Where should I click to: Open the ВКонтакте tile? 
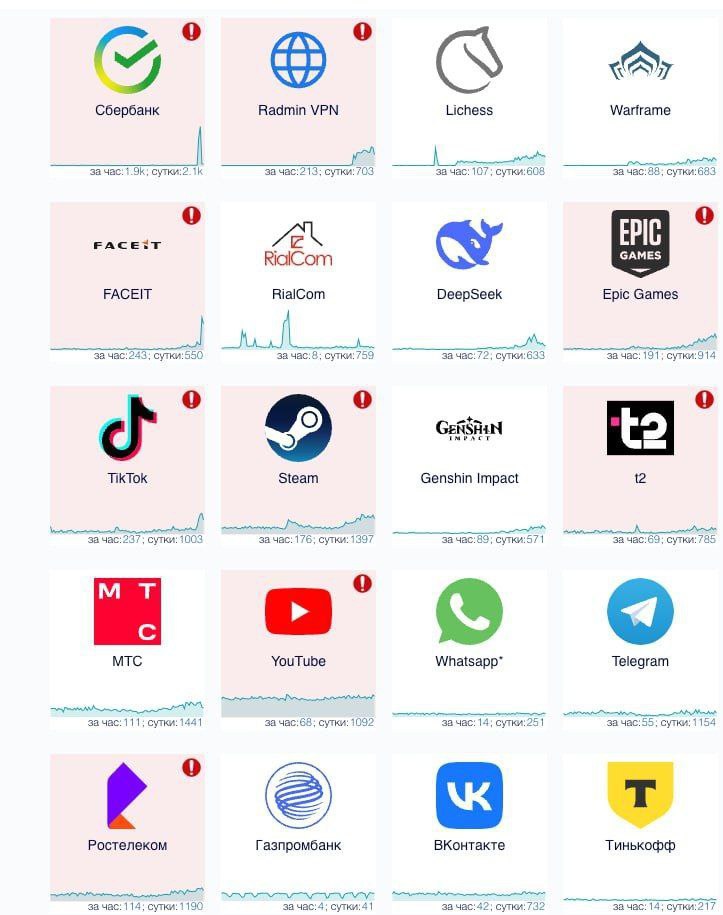[x=469, y=815]
